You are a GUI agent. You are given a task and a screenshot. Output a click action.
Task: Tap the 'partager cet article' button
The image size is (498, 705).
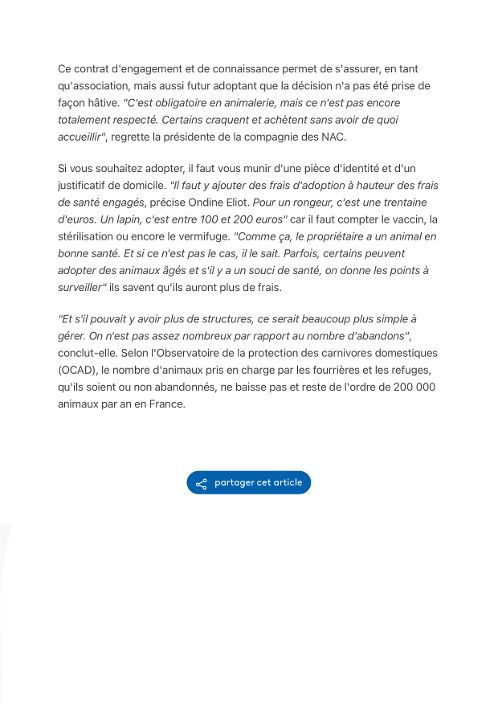tap(249, 482)
